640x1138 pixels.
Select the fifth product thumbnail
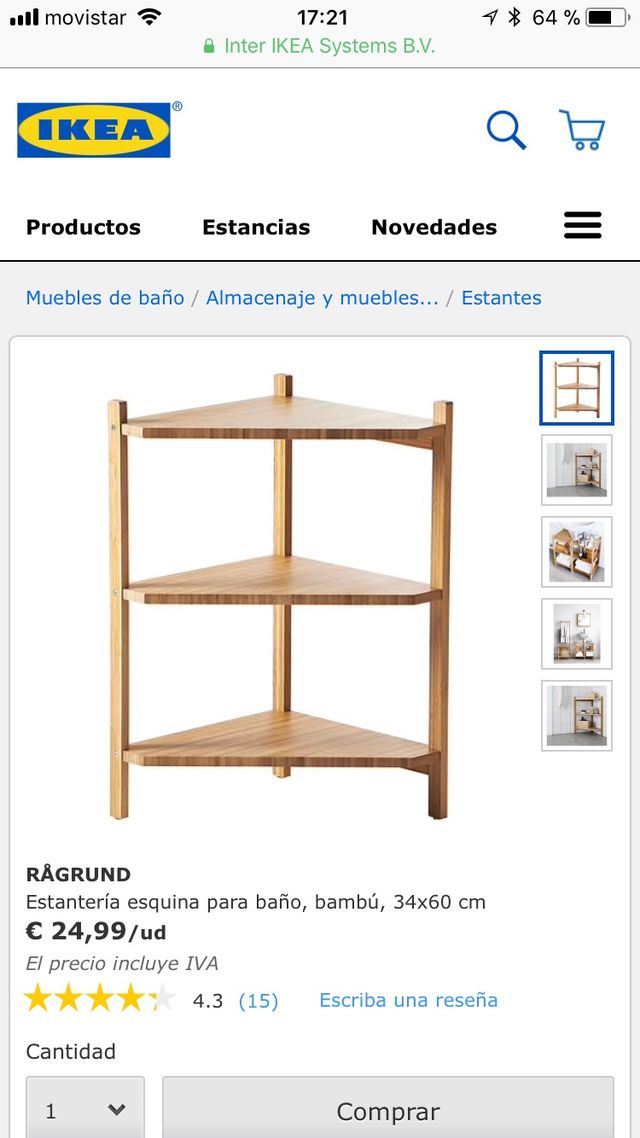tap(576, 716)
